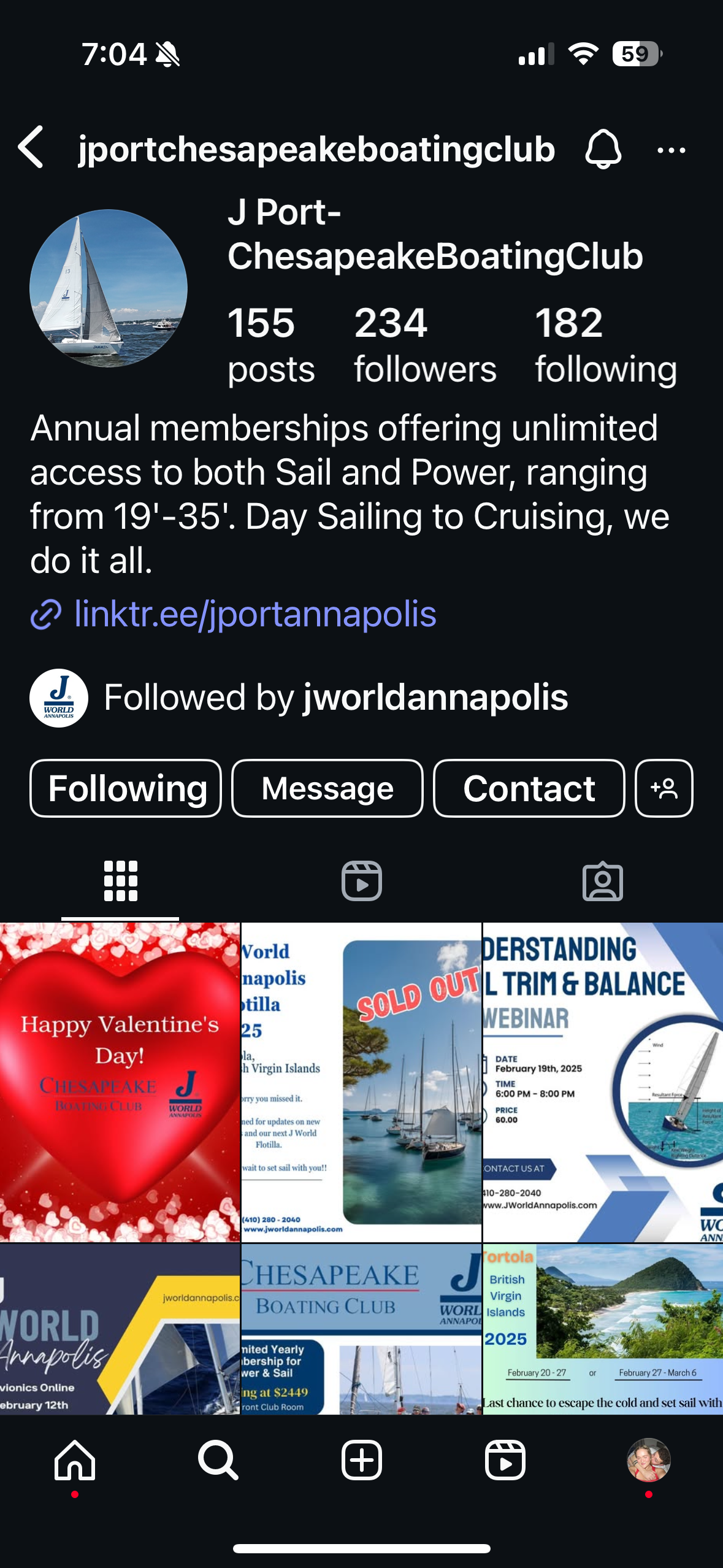Show suggested accounts with add-person icon

[664, 788]
